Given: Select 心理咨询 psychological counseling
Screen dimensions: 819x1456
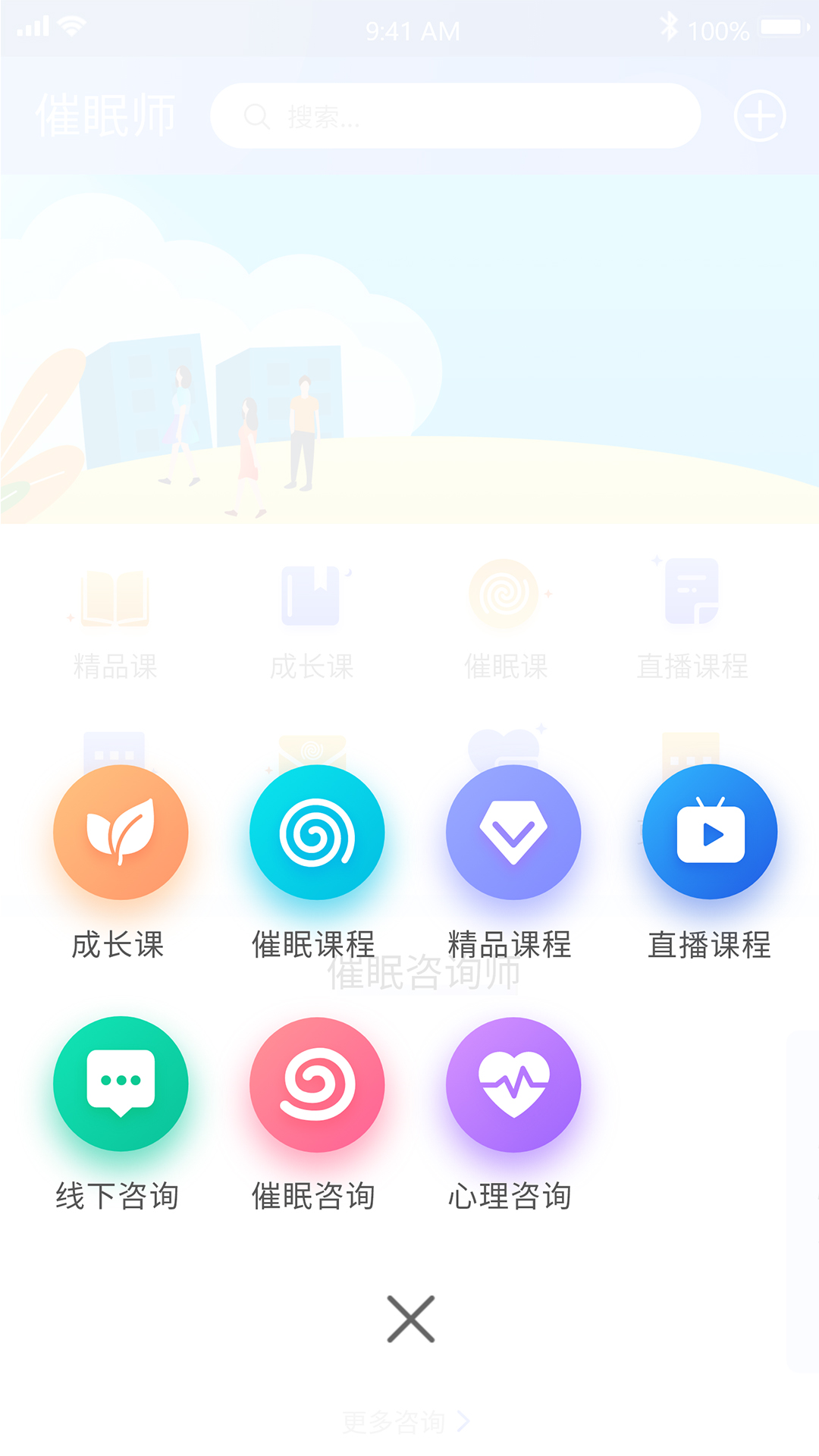Looking at the screenshot, I should (513, 1084).
